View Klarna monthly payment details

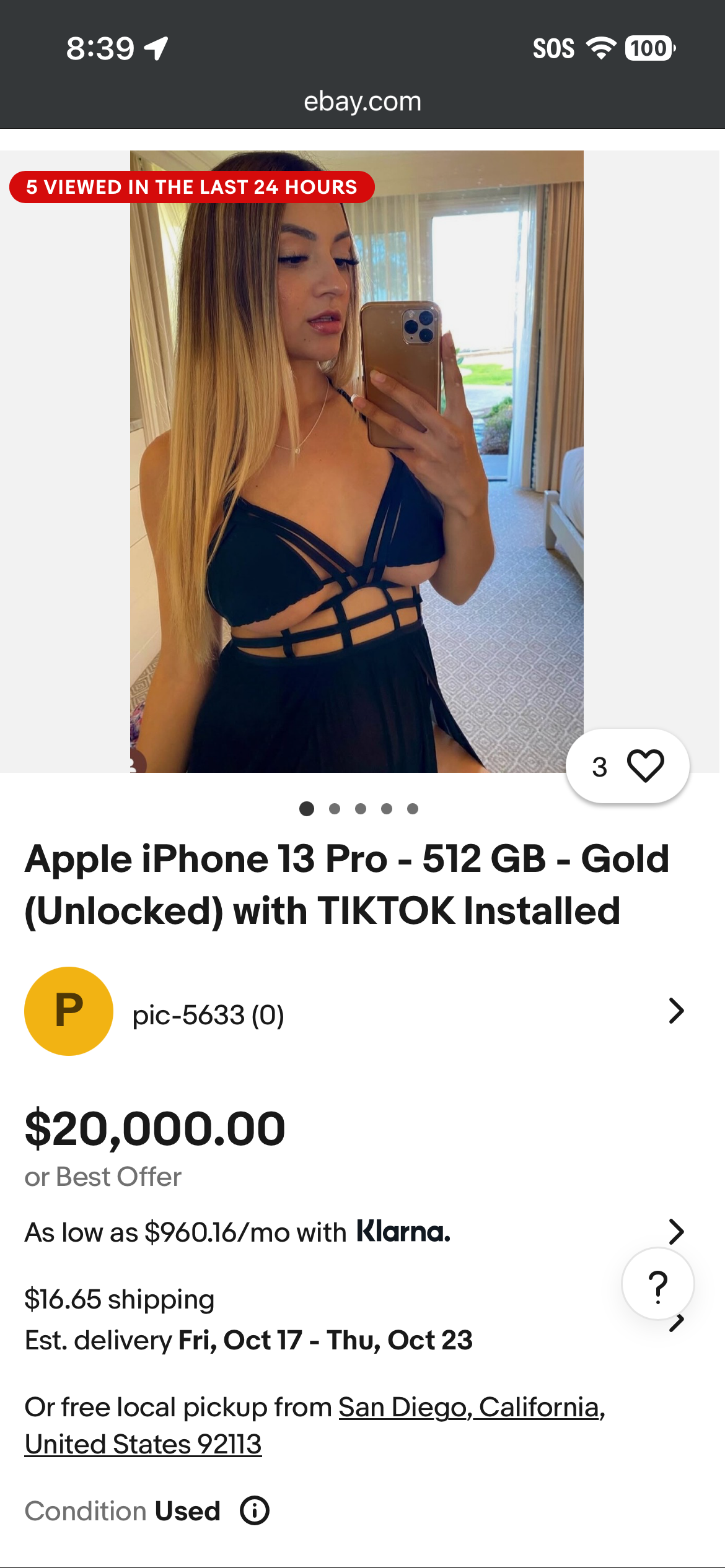353,1232
